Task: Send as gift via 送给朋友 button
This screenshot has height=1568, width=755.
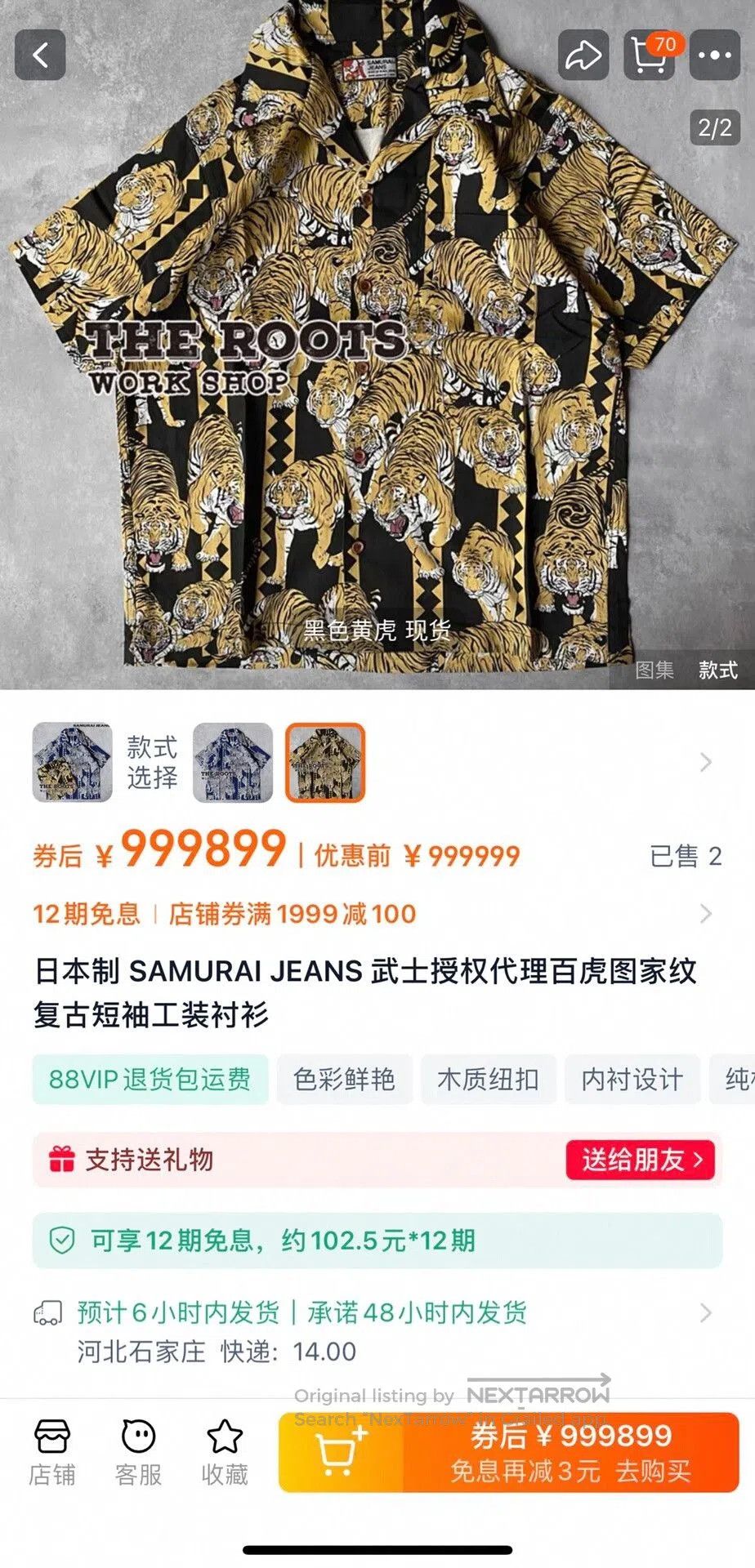Action: [641, 1160]
